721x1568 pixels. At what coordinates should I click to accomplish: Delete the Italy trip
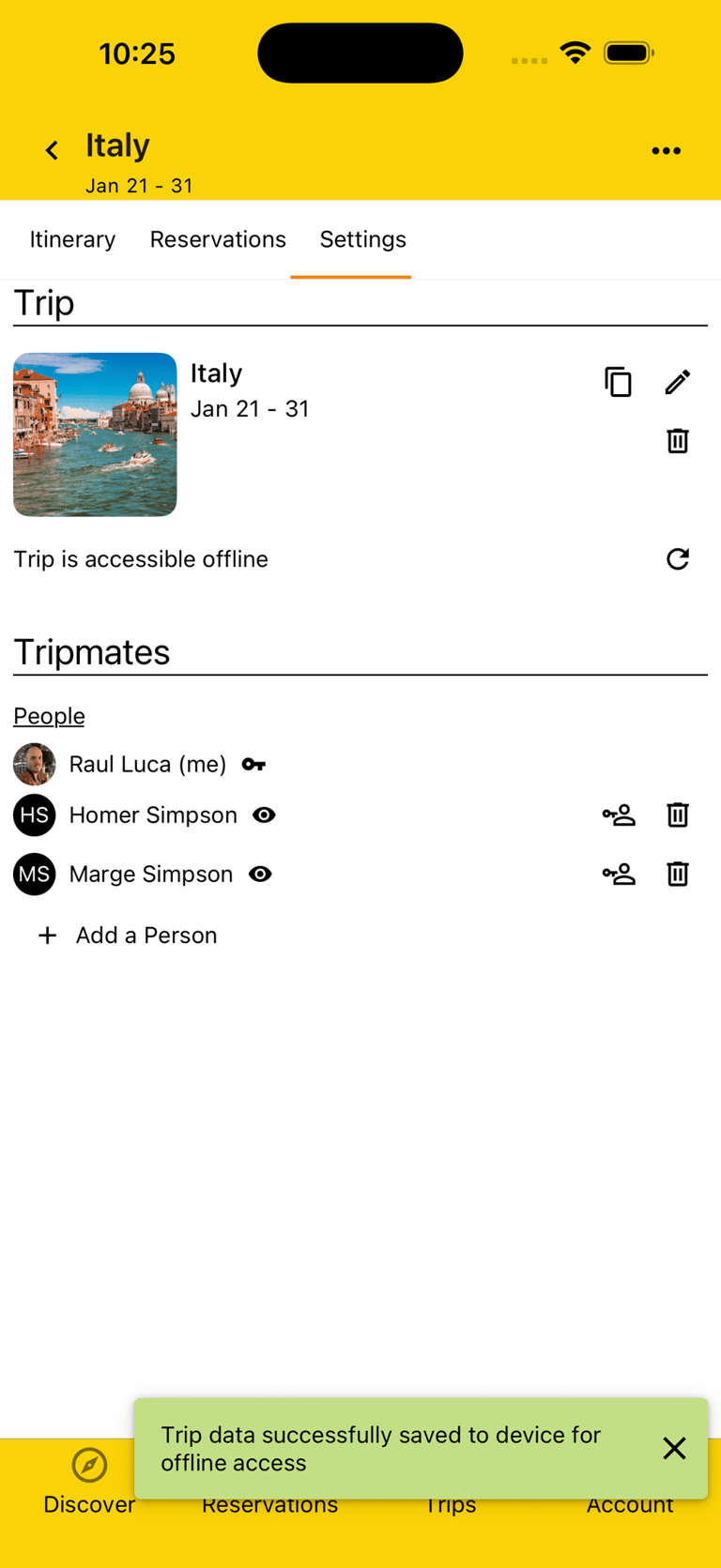click(678, 441)
